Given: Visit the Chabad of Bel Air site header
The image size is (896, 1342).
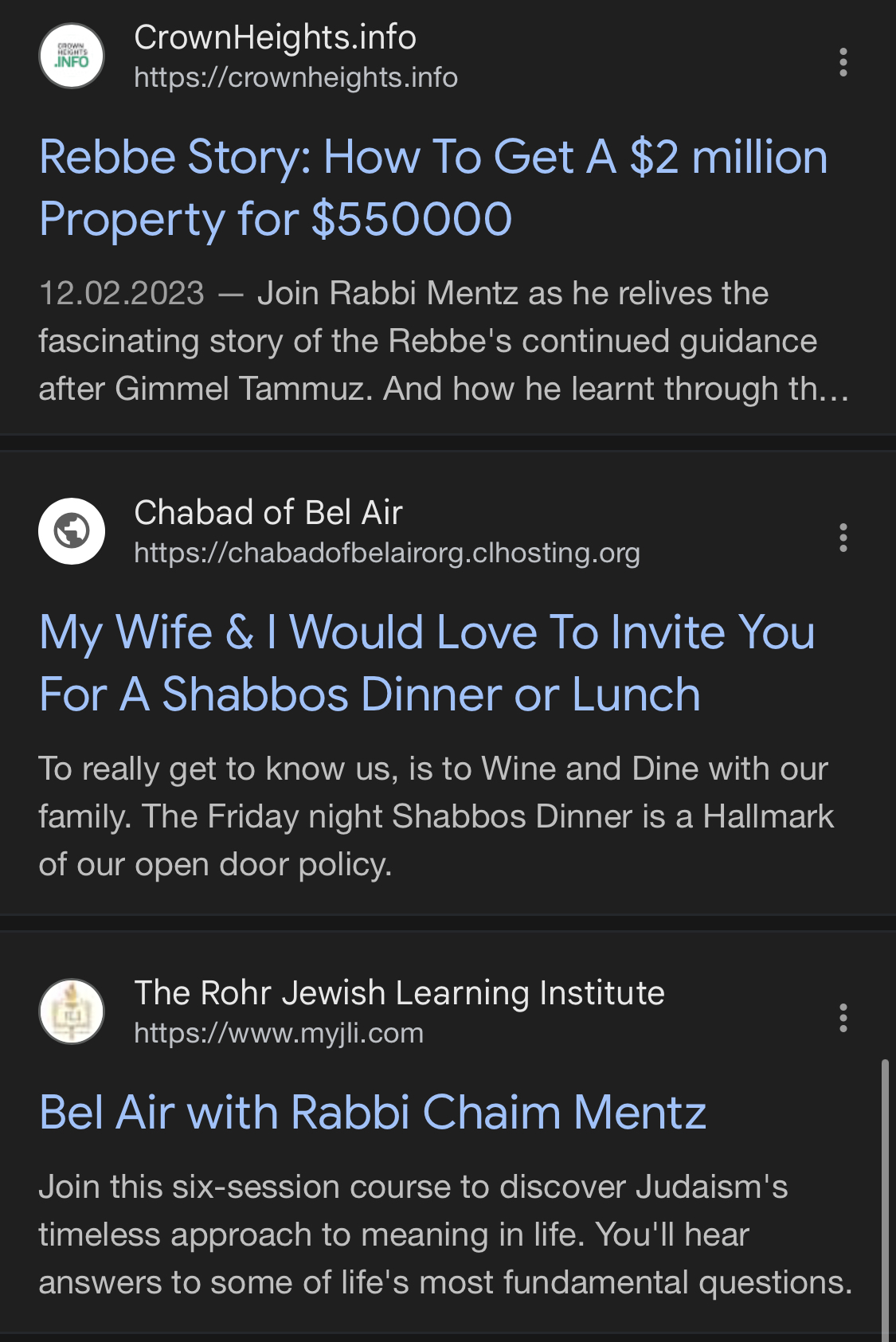Looking at the screenshot, I should click(x=268, y=531).
